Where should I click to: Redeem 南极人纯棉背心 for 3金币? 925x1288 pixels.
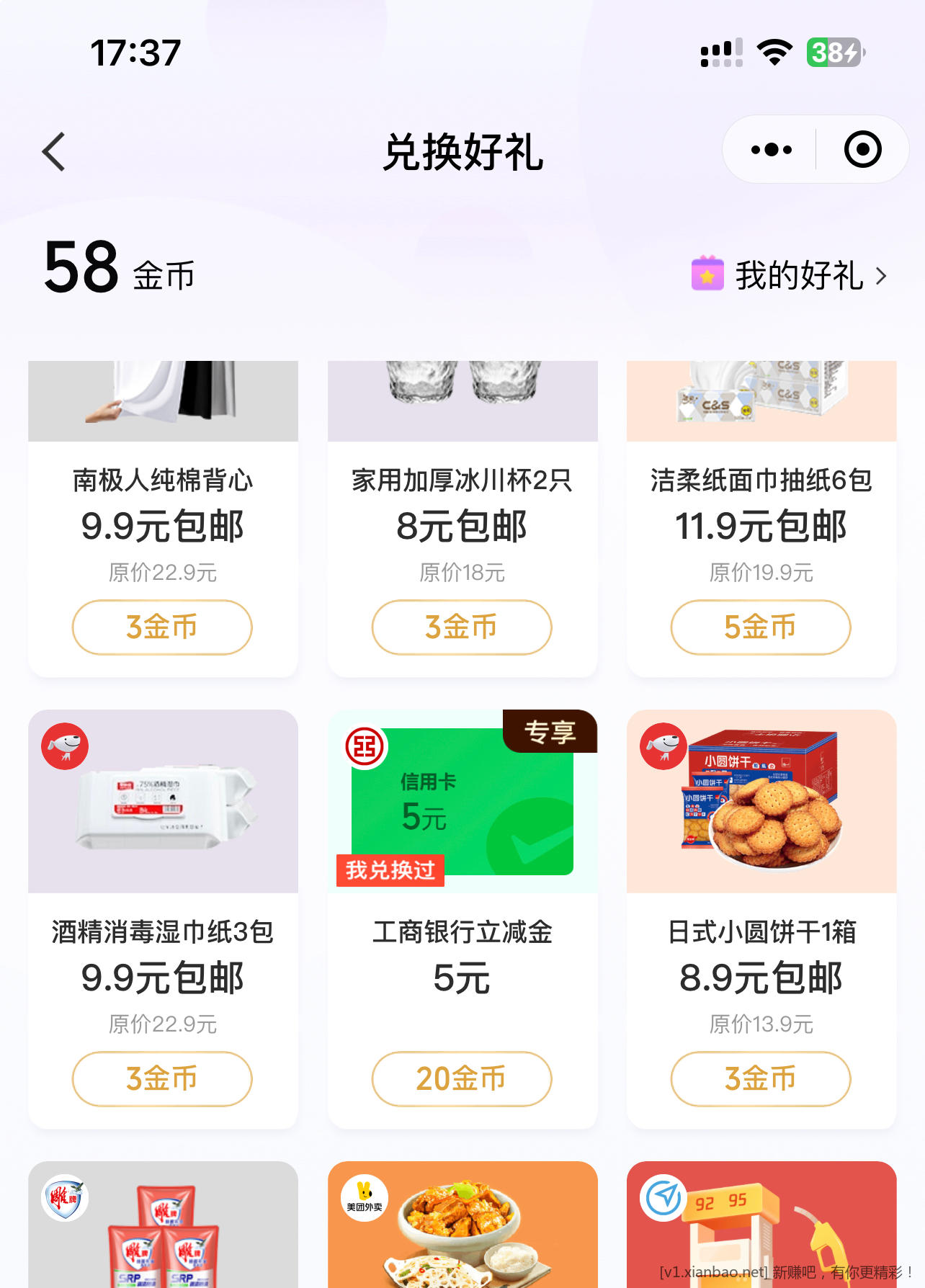[x=162, y=627]
